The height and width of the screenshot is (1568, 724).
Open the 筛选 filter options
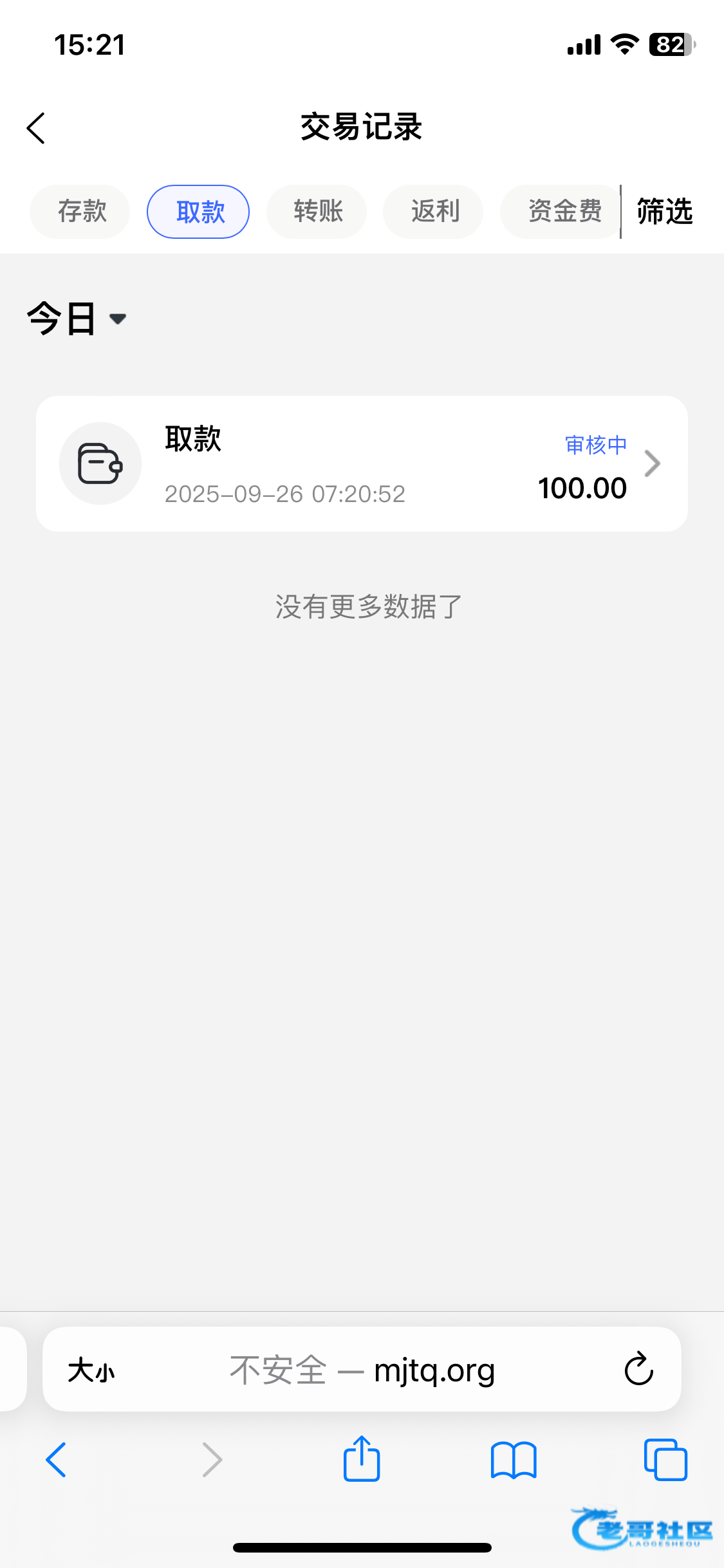coord(665,212)
